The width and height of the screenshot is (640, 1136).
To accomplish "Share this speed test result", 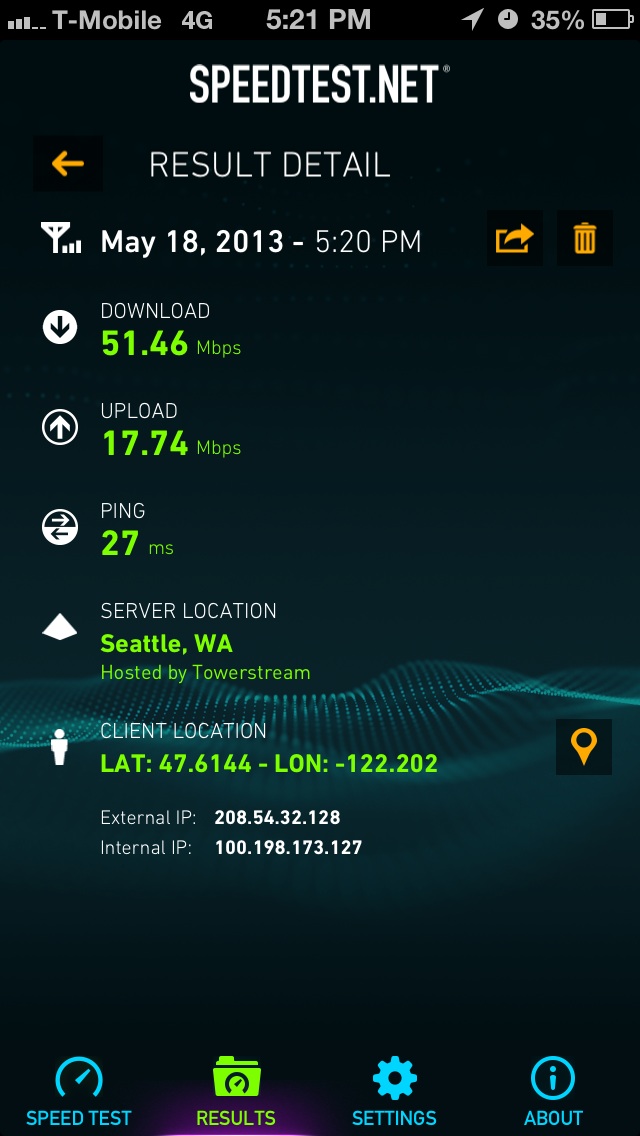I will point(515,238).
